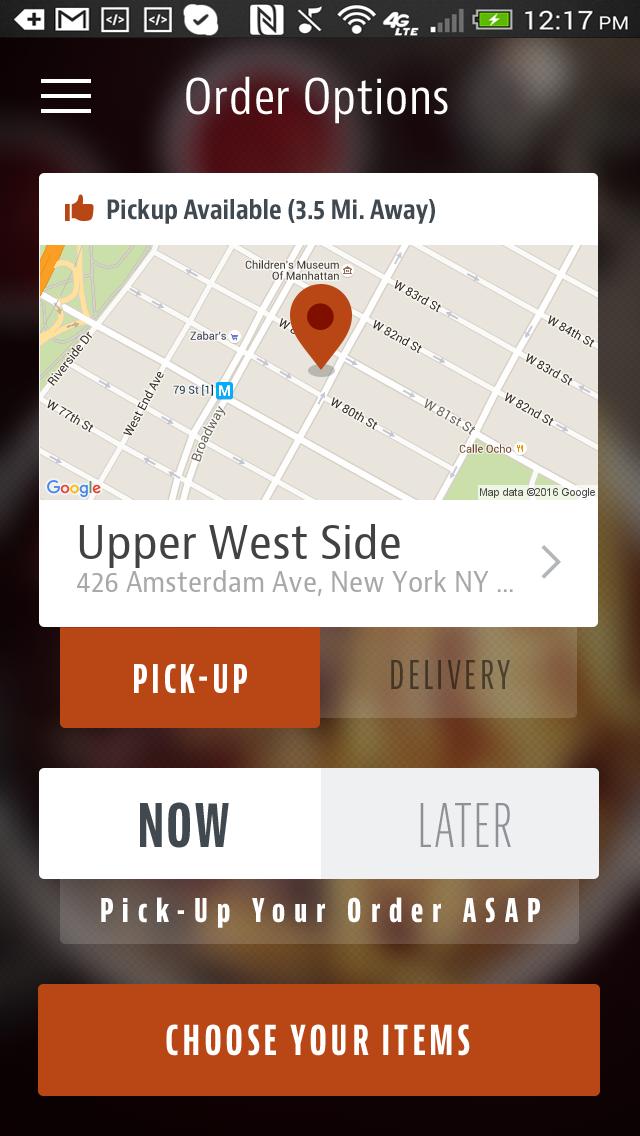Open the hamburger drawer menu
This screenshot has width=640, height=1136.
coord(66,96)
